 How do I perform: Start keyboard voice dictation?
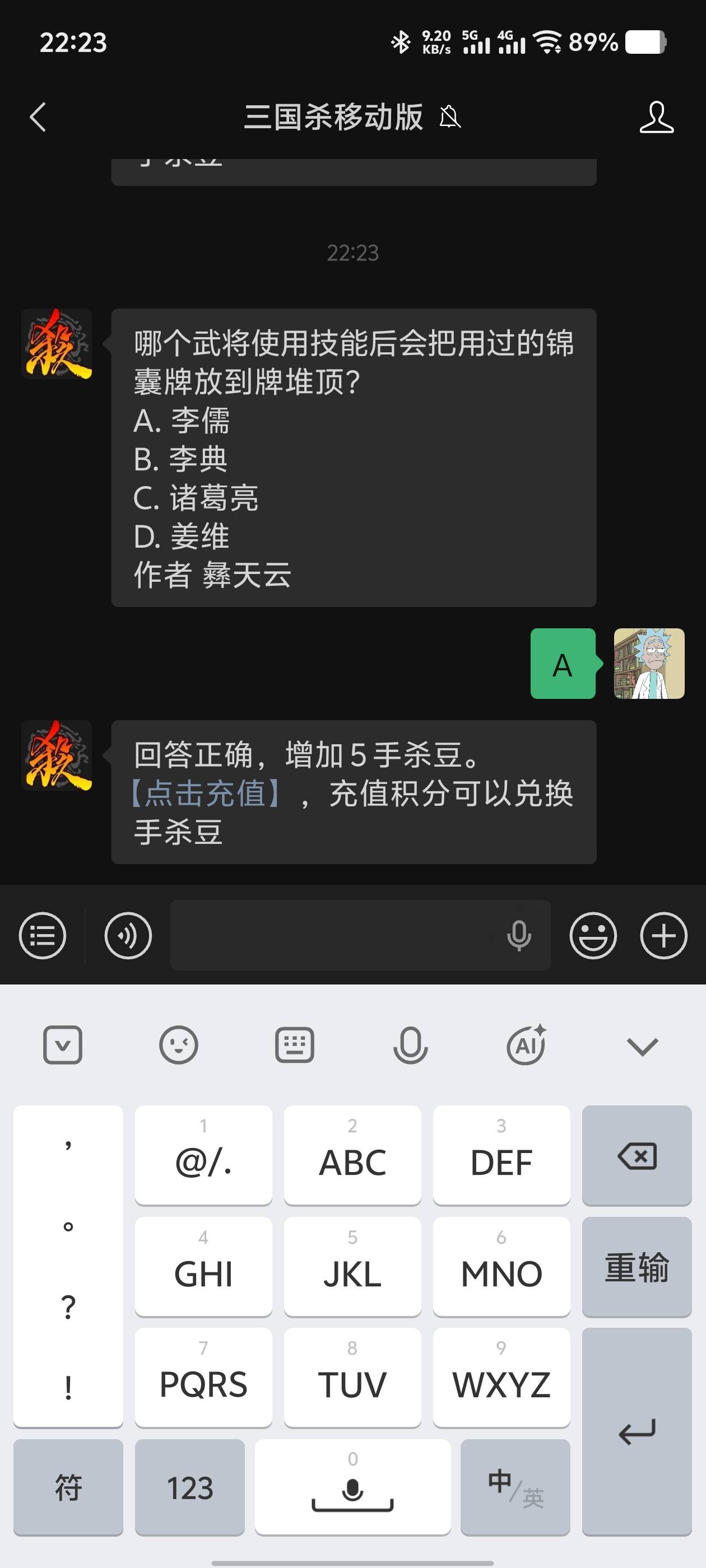(410, 1046)
